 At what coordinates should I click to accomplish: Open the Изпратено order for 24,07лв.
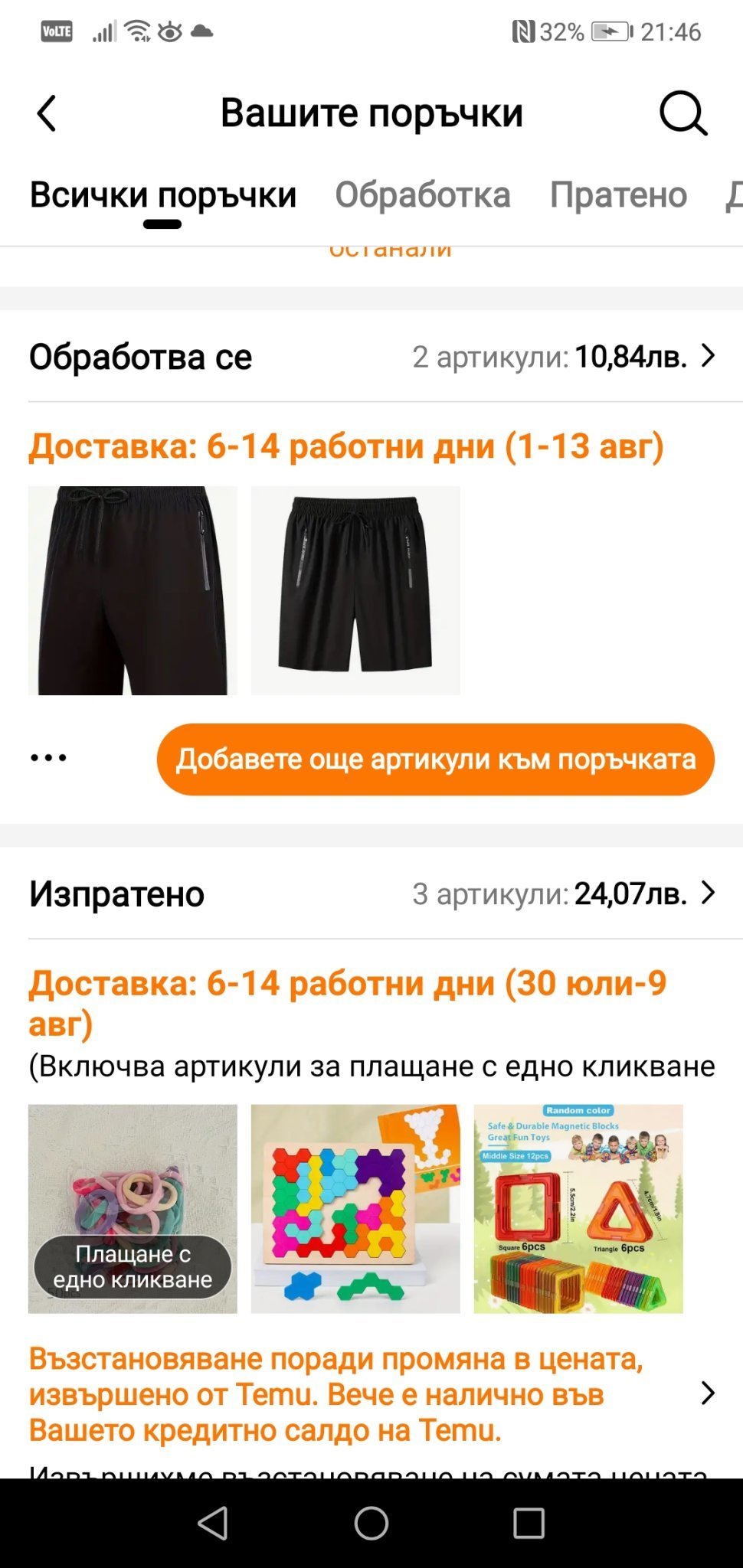tap(371, 893)
